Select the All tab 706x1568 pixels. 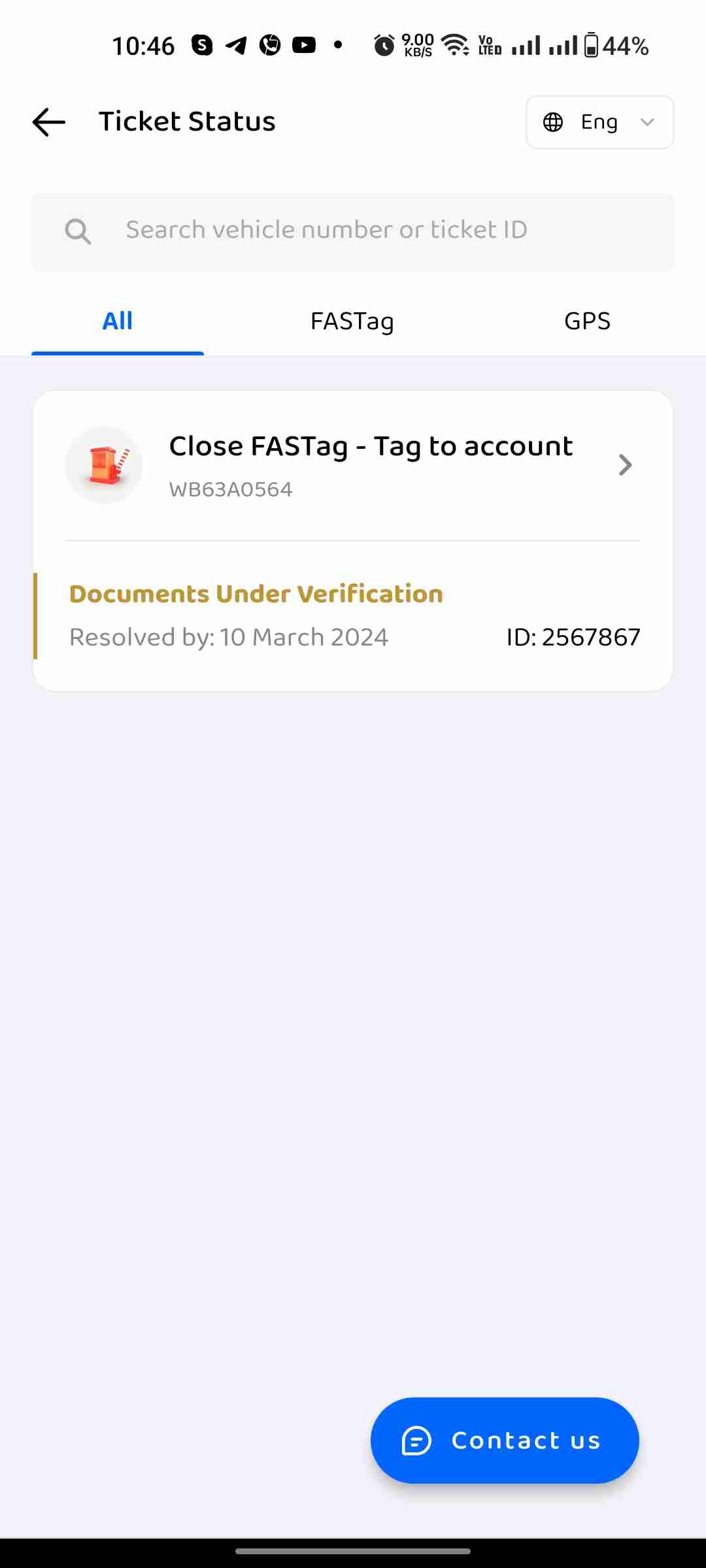(x=118, y=321)
